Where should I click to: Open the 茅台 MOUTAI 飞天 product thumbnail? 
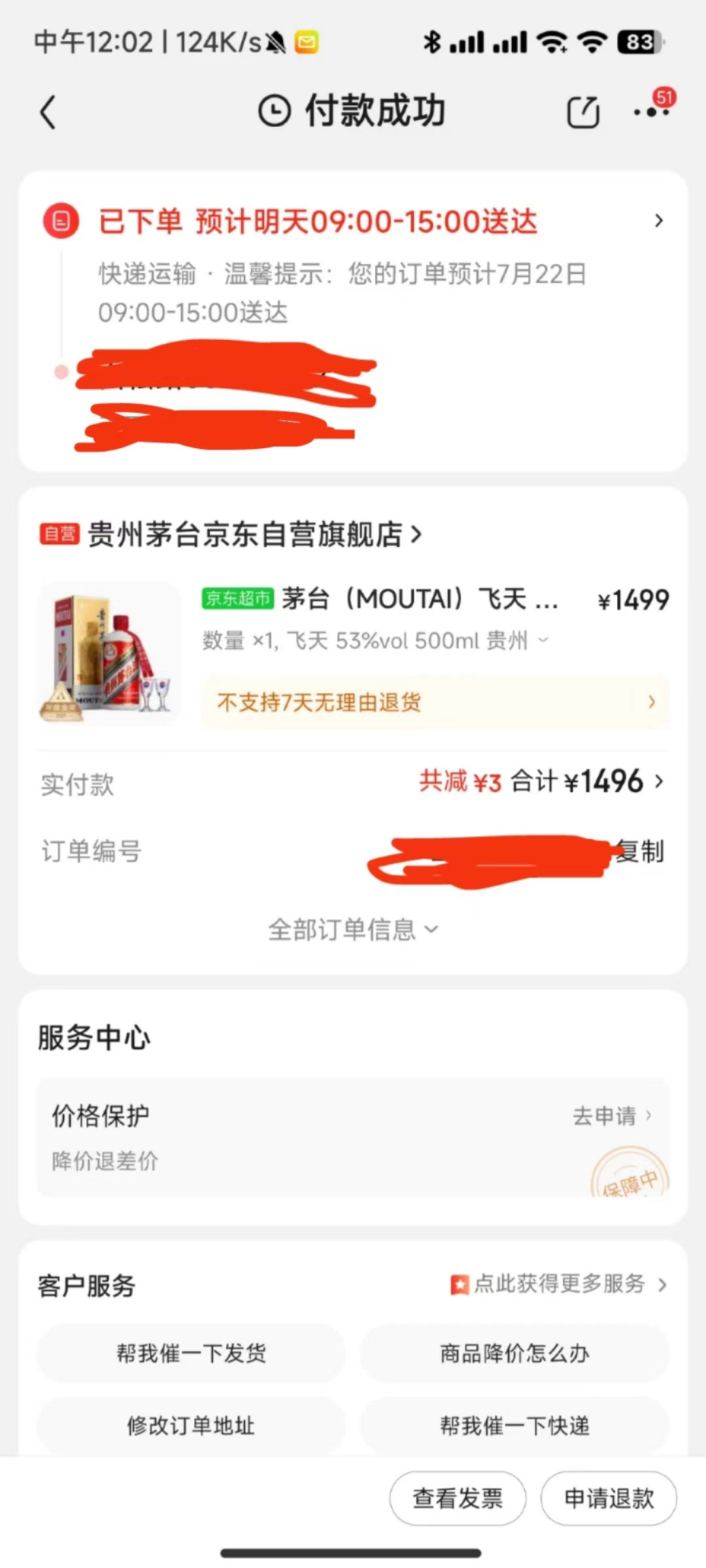point(109,653)
